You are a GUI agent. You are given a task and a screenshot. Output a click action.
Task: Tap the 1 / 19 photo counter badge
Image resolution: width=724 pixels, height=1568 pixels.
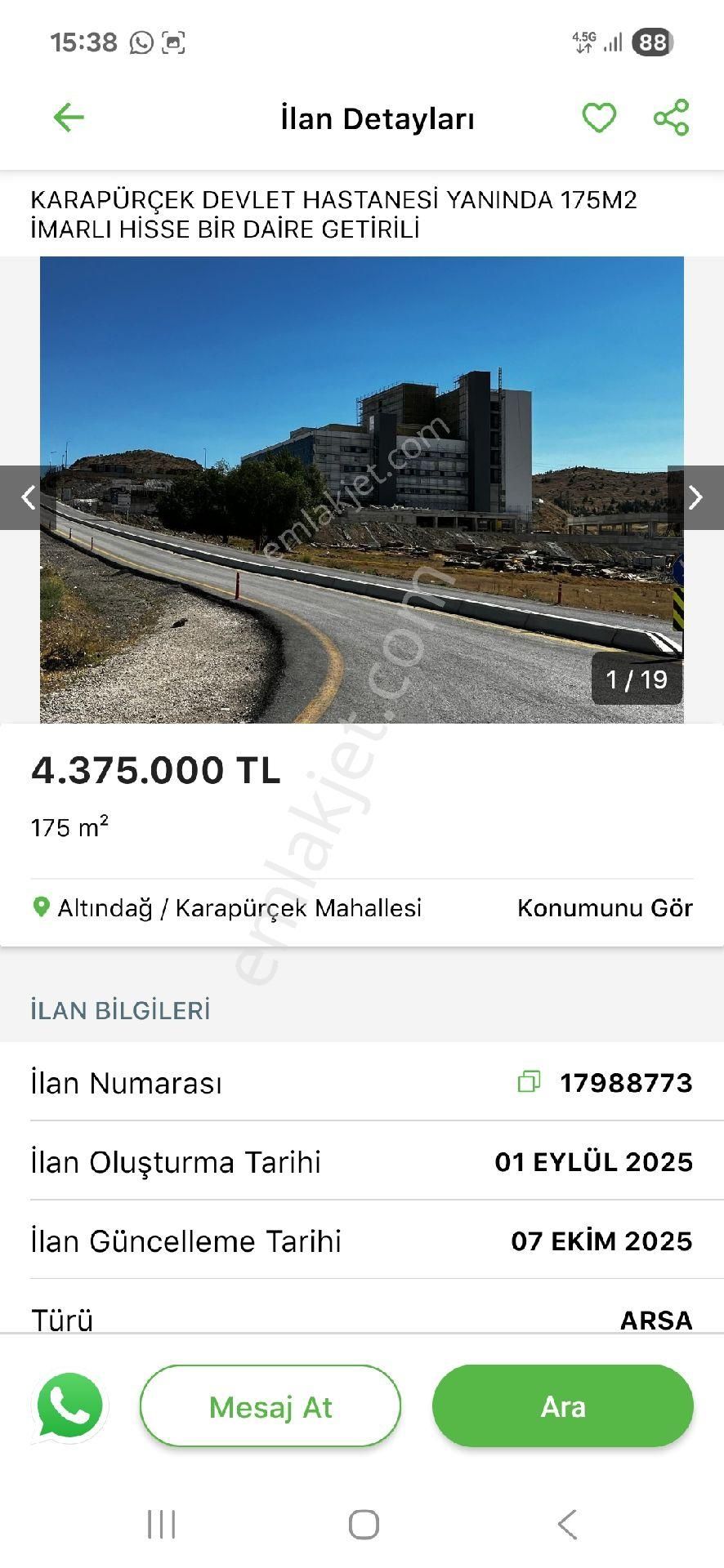tap(637, 679)
